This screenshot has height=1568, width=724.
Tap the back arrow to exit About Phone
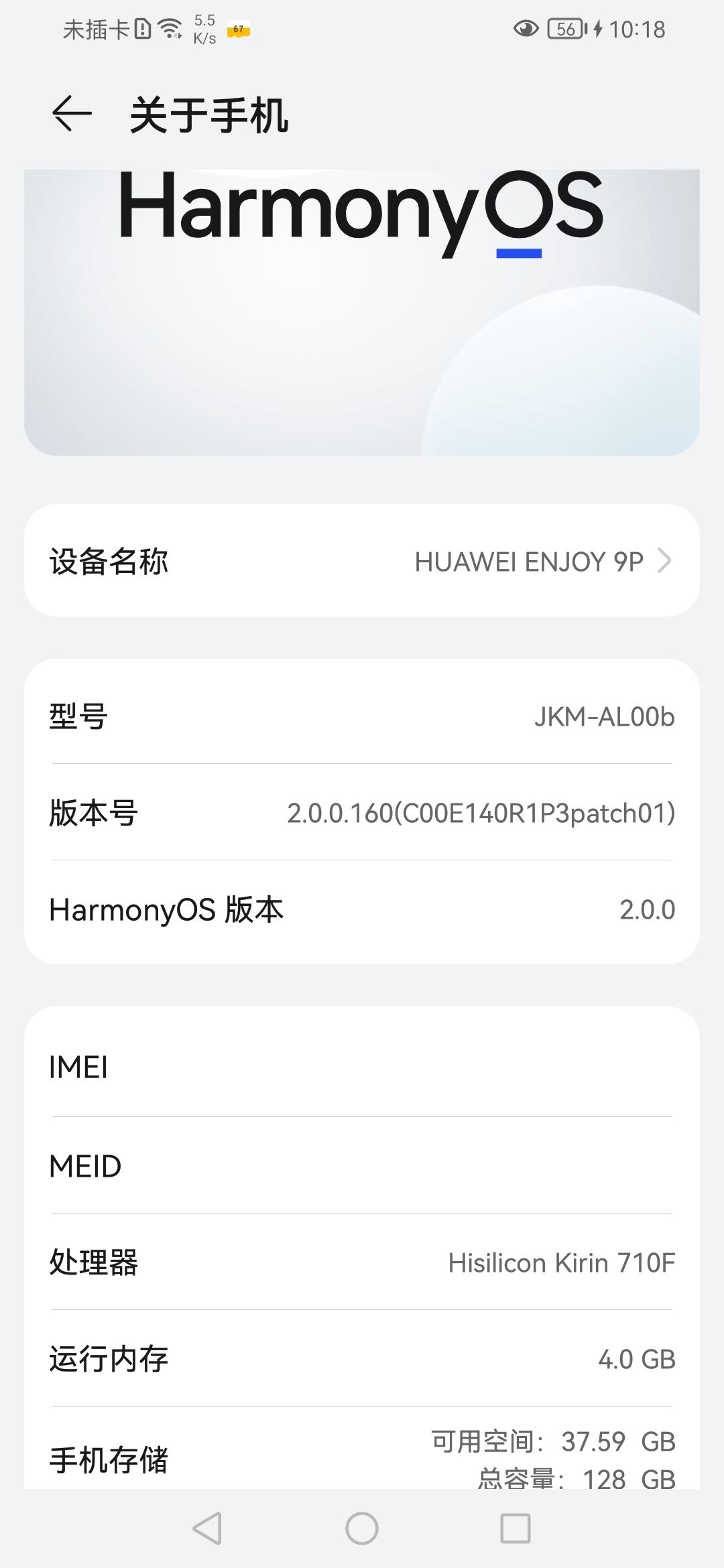coord(72,113)
